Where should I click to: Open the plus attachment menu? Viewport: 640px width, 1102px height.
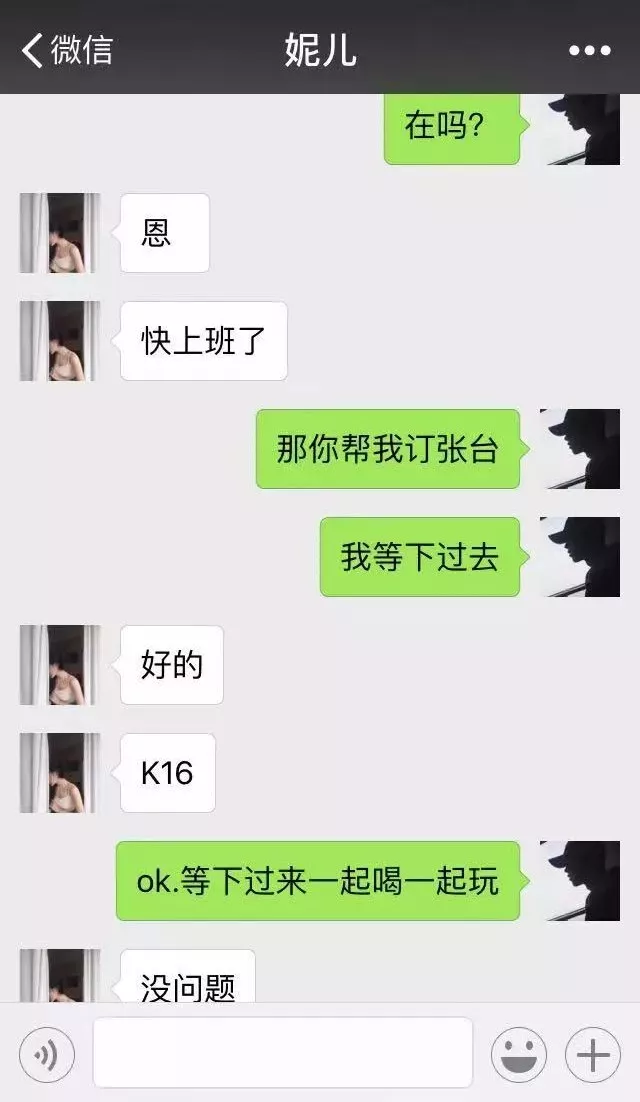pos(593,1054)
